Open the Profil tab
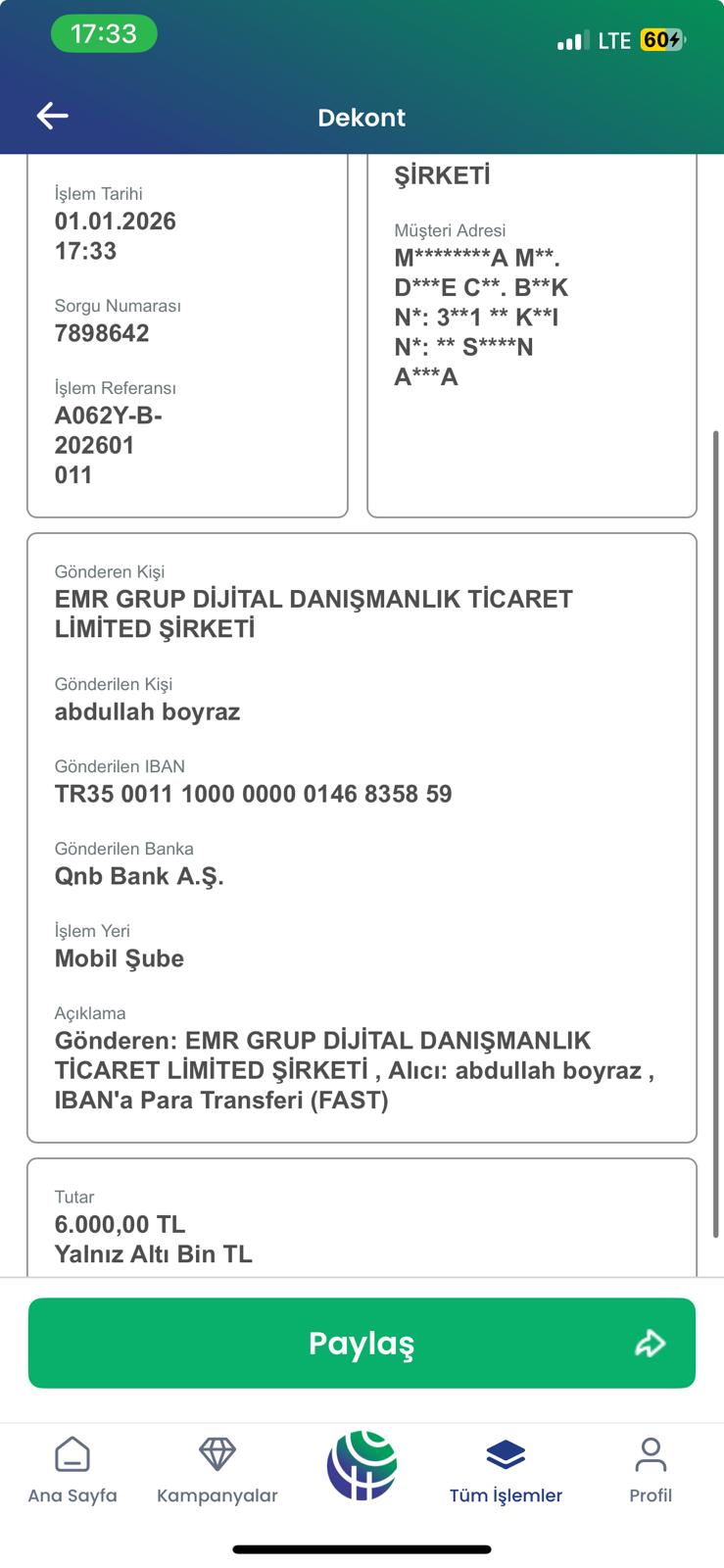724x1568 pixels. (651, 1470)
